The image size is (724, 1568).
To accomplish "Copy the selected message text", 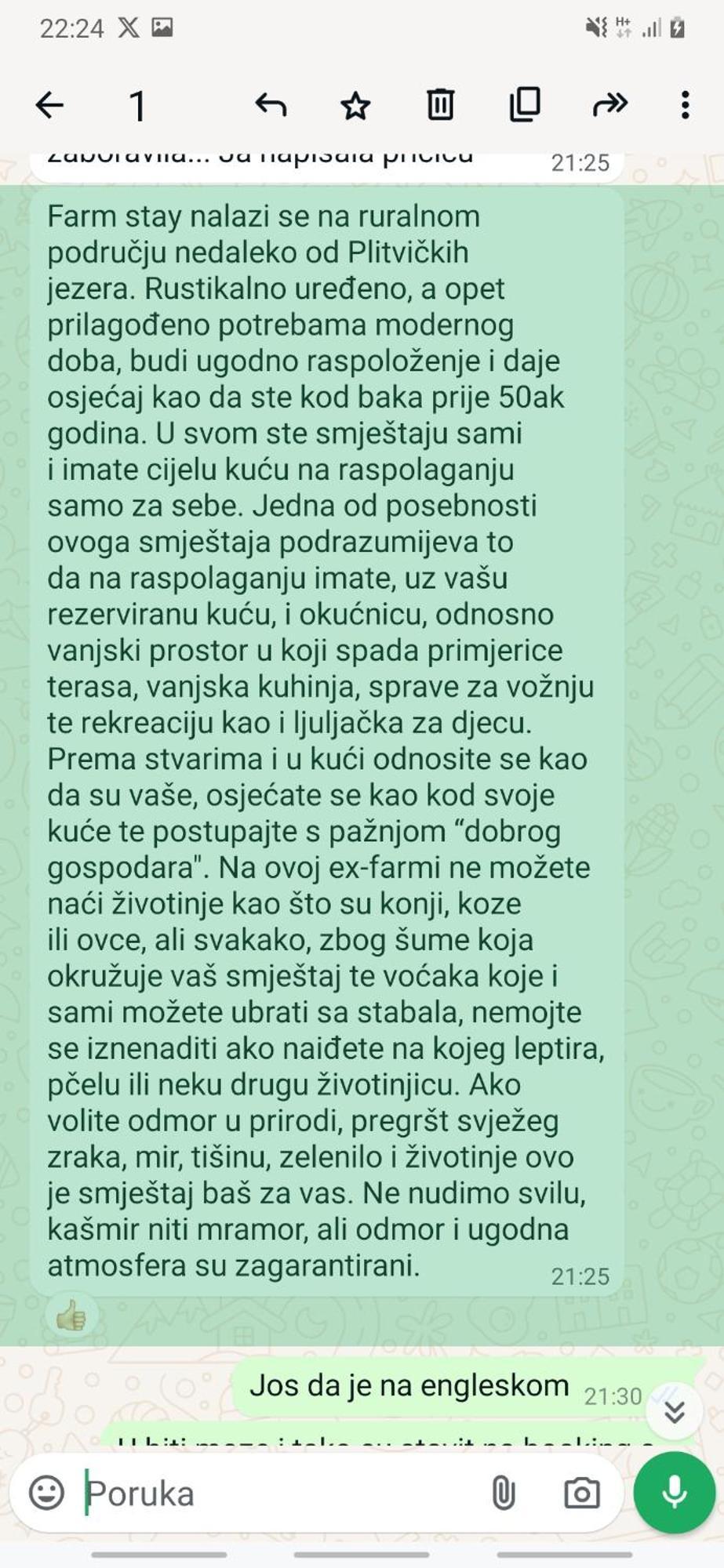I will pos(525,104).
